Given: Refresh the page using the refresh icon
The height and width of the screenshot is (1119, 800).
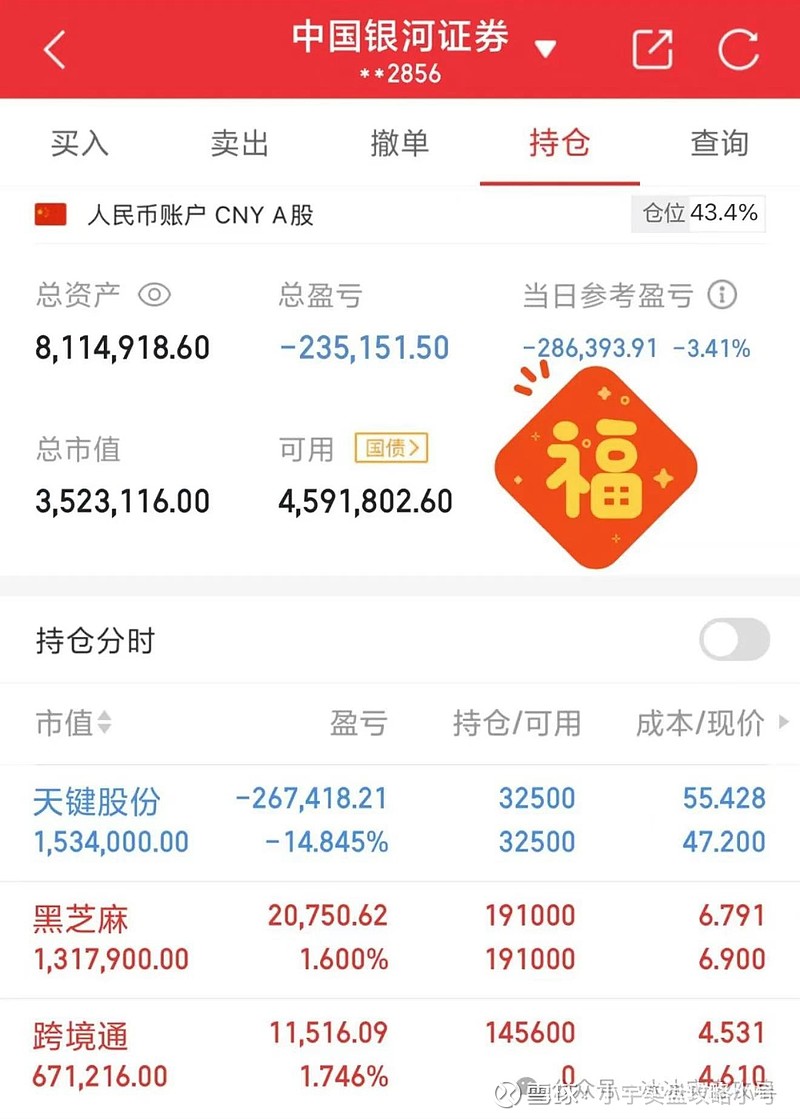Looking at the screenshot, I should click(x=737, y=48).
